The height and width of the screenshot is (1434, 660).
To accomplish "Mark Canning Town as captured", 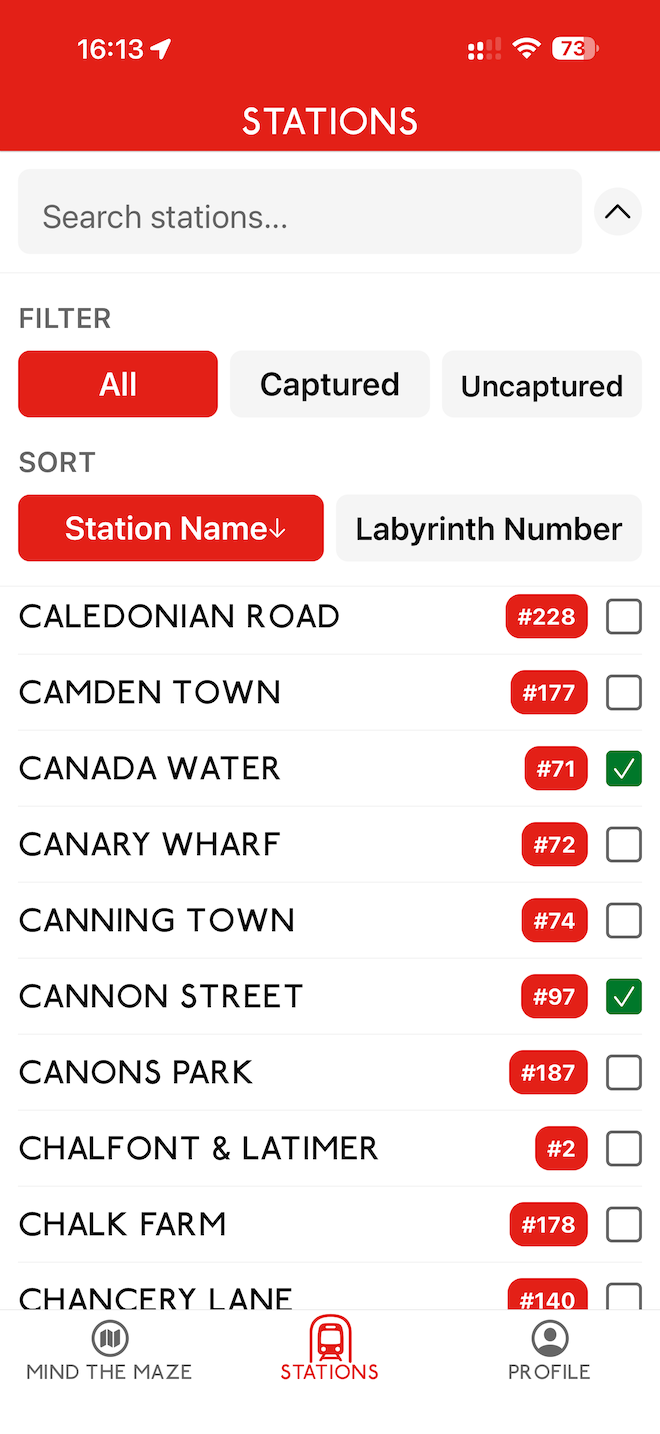I will point(624,921).
